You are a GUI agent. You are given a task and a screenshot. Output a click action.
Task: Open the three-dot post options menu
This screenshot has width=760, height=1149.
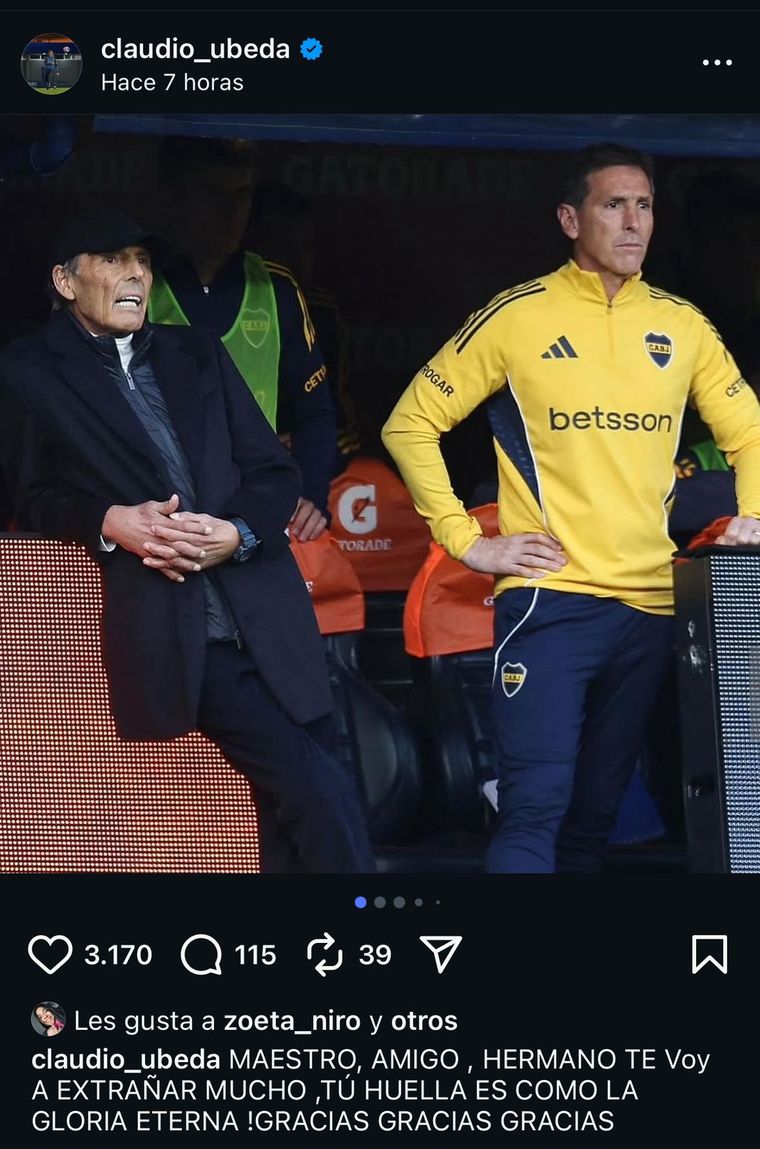(x=717, y=63)
